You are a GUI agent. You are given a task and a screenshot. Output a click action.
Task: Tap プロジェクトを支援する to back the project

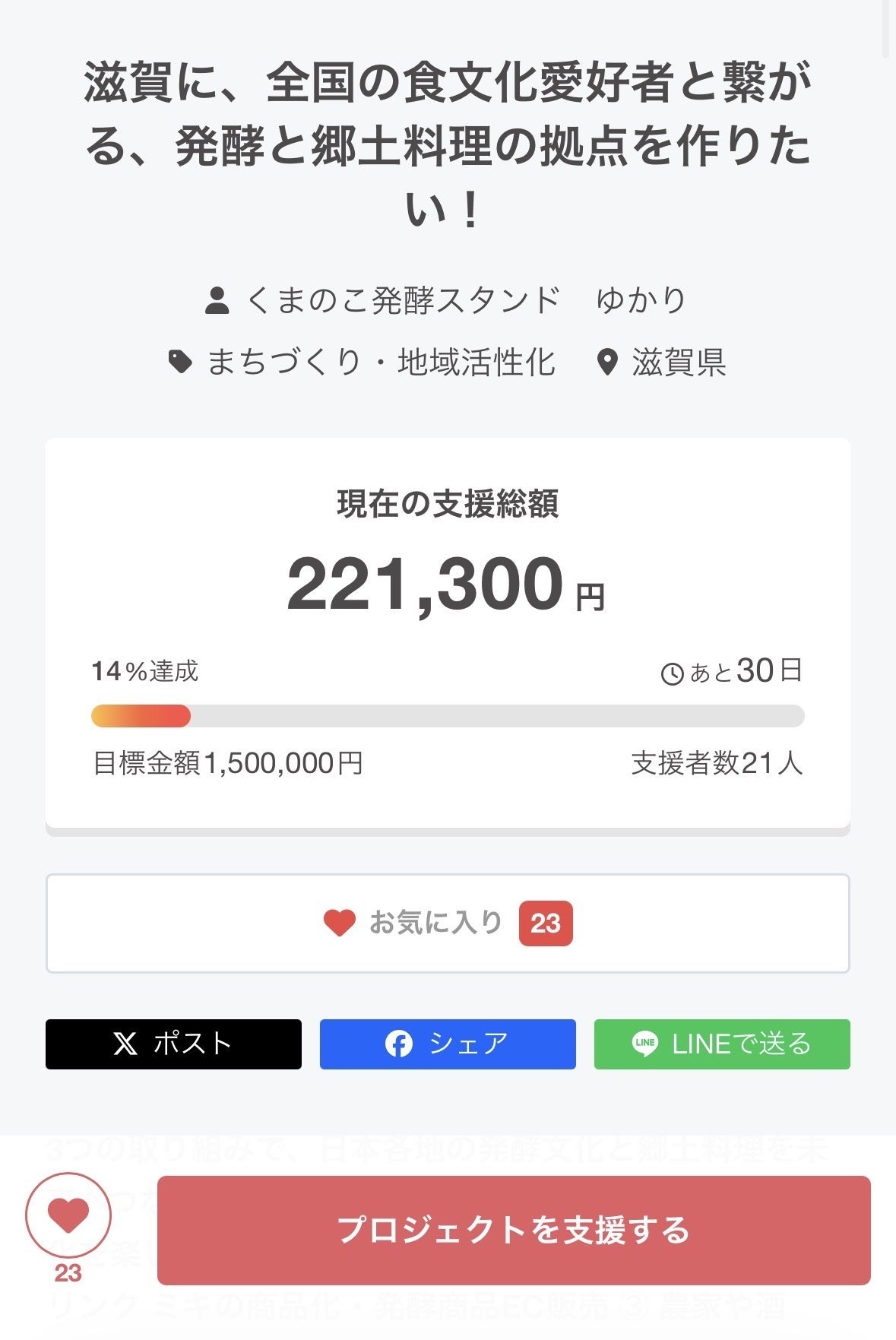pos(514,1230)
